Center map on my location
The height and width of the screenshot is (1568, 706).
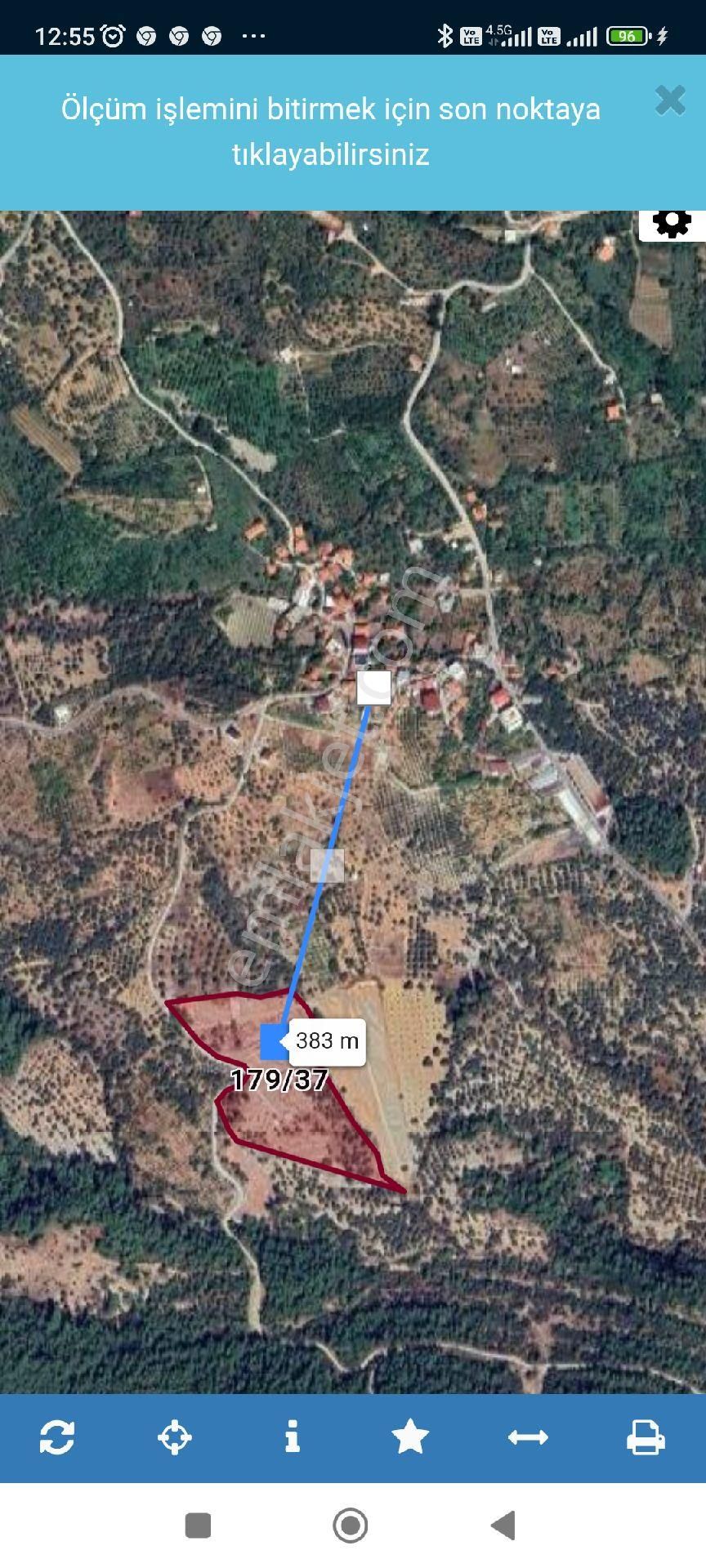point(175,1437)
